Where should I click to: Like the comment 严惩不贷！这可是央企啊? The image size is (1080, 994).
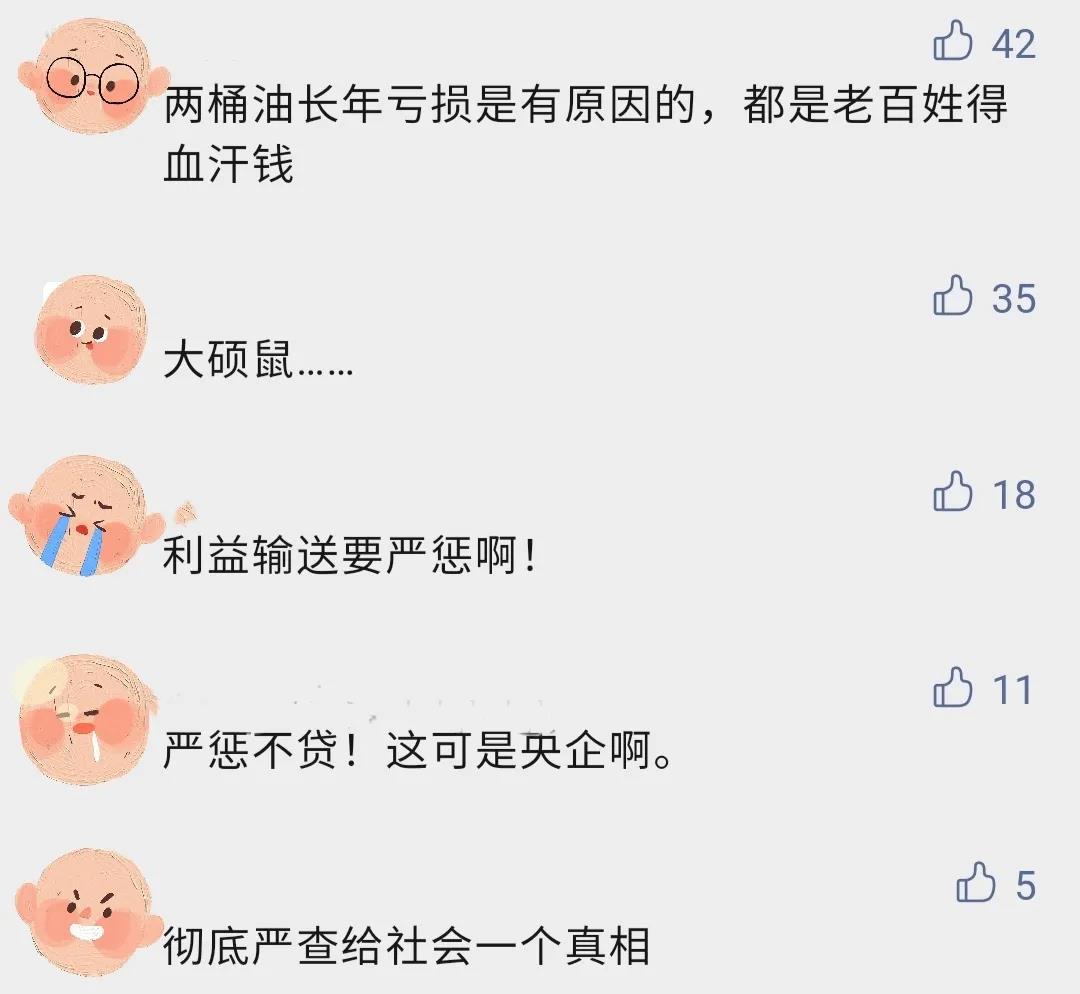(x=953, y=689)
